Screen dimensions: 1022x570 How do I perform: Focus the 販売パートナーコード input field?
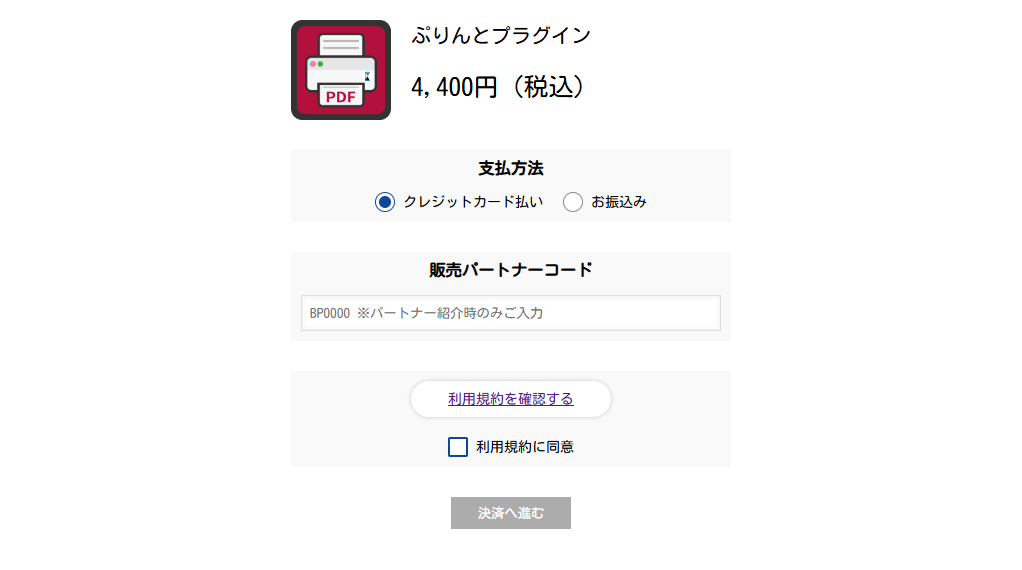click(x=510, y=313)
